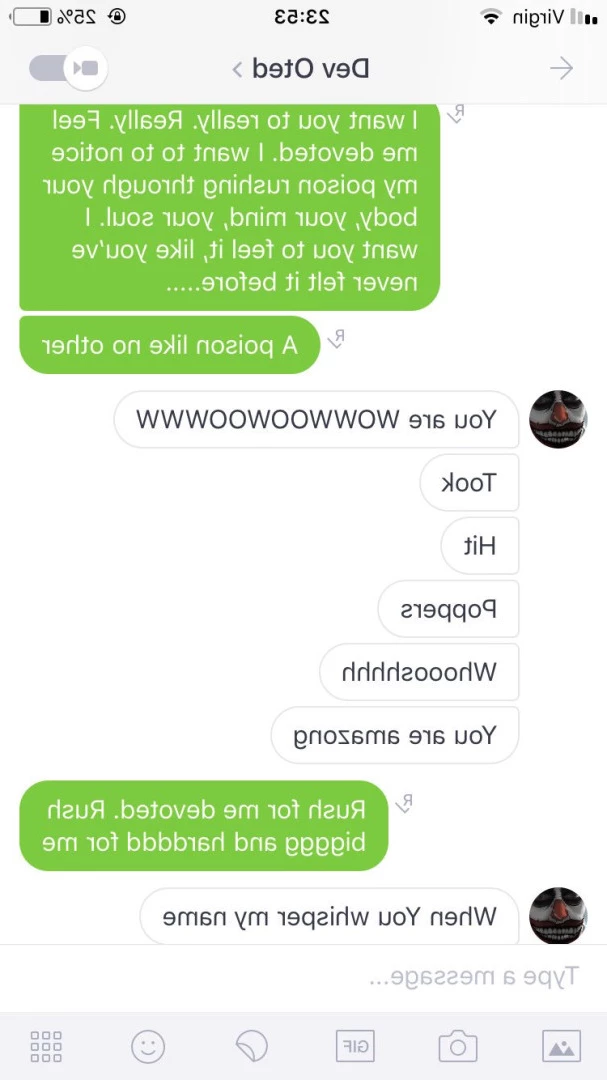The width and height of the screenshot is (607, 1080).
Task: View avatar beside "You are WOWWOOWOOWWOW" message
Action: [558, 420]
